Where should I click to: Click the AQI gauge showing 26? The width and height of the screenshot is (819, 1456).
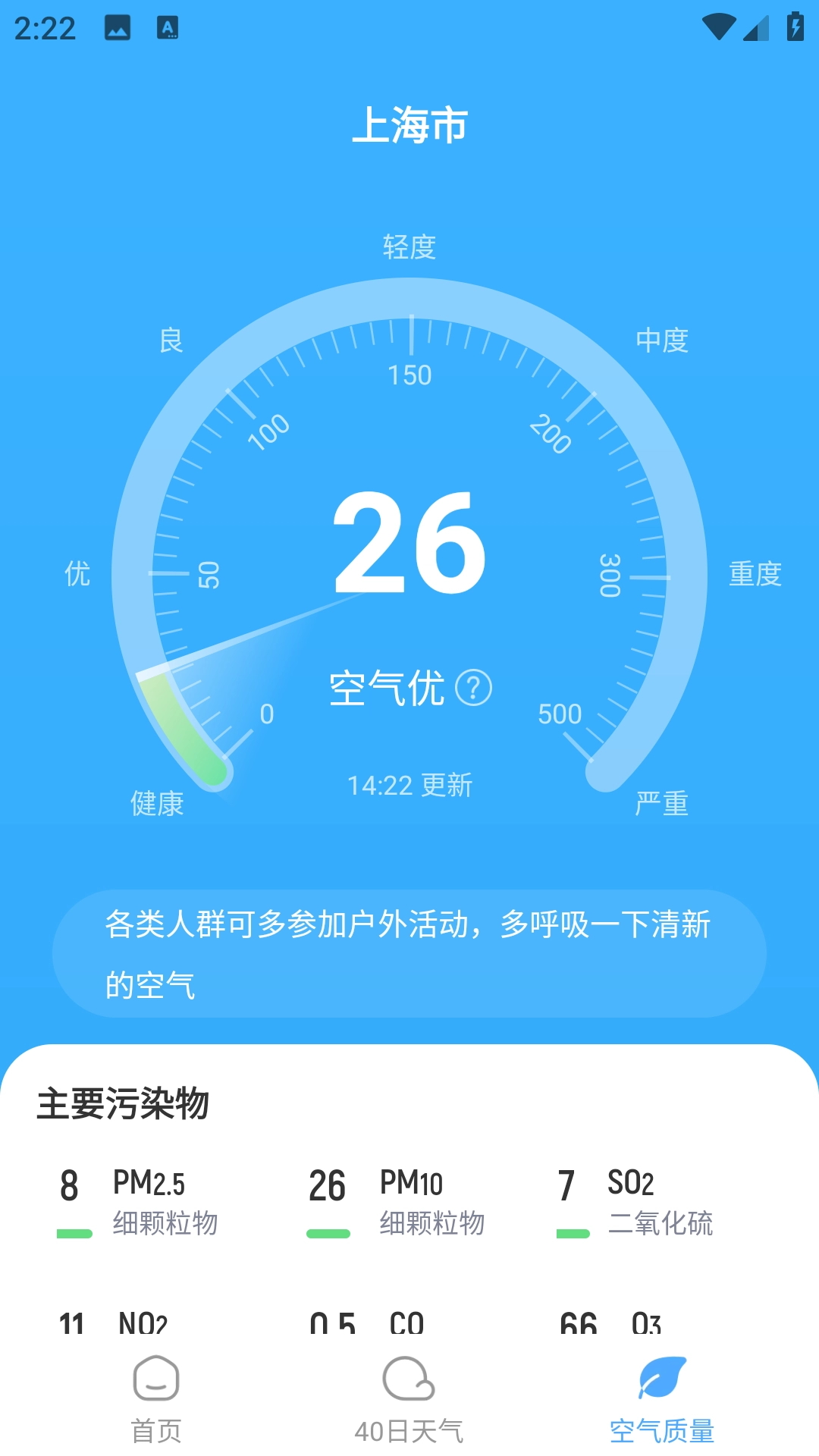click(x=409, y=538)
